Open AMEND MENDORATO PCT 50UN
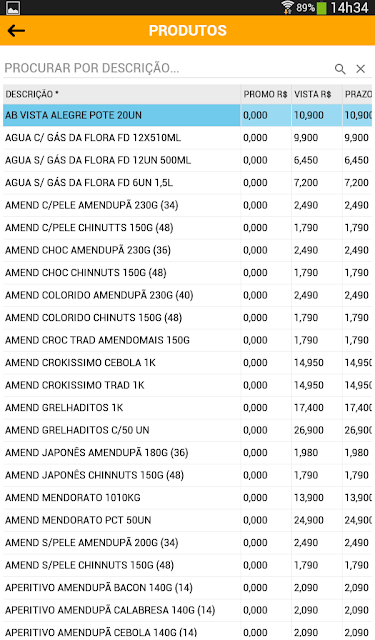 tap(188, 520)
